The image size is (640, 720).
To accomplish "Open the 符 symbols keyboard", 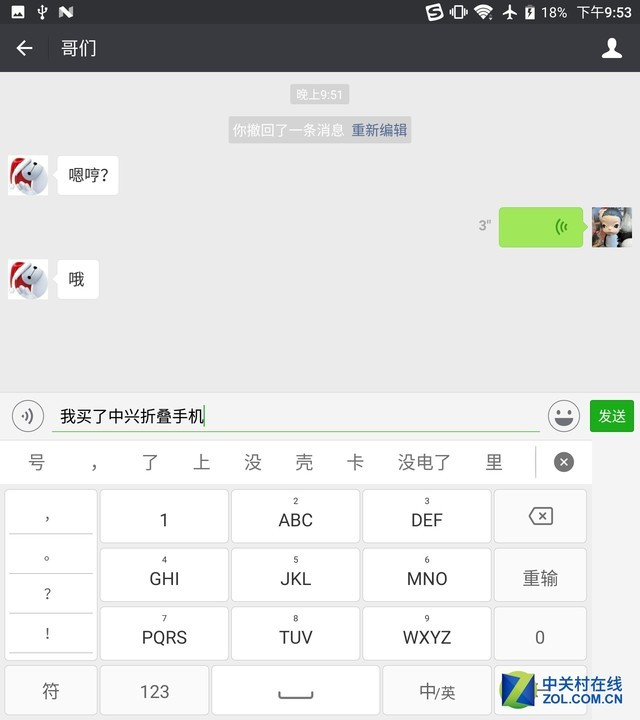I will click(x=51, y=691).
